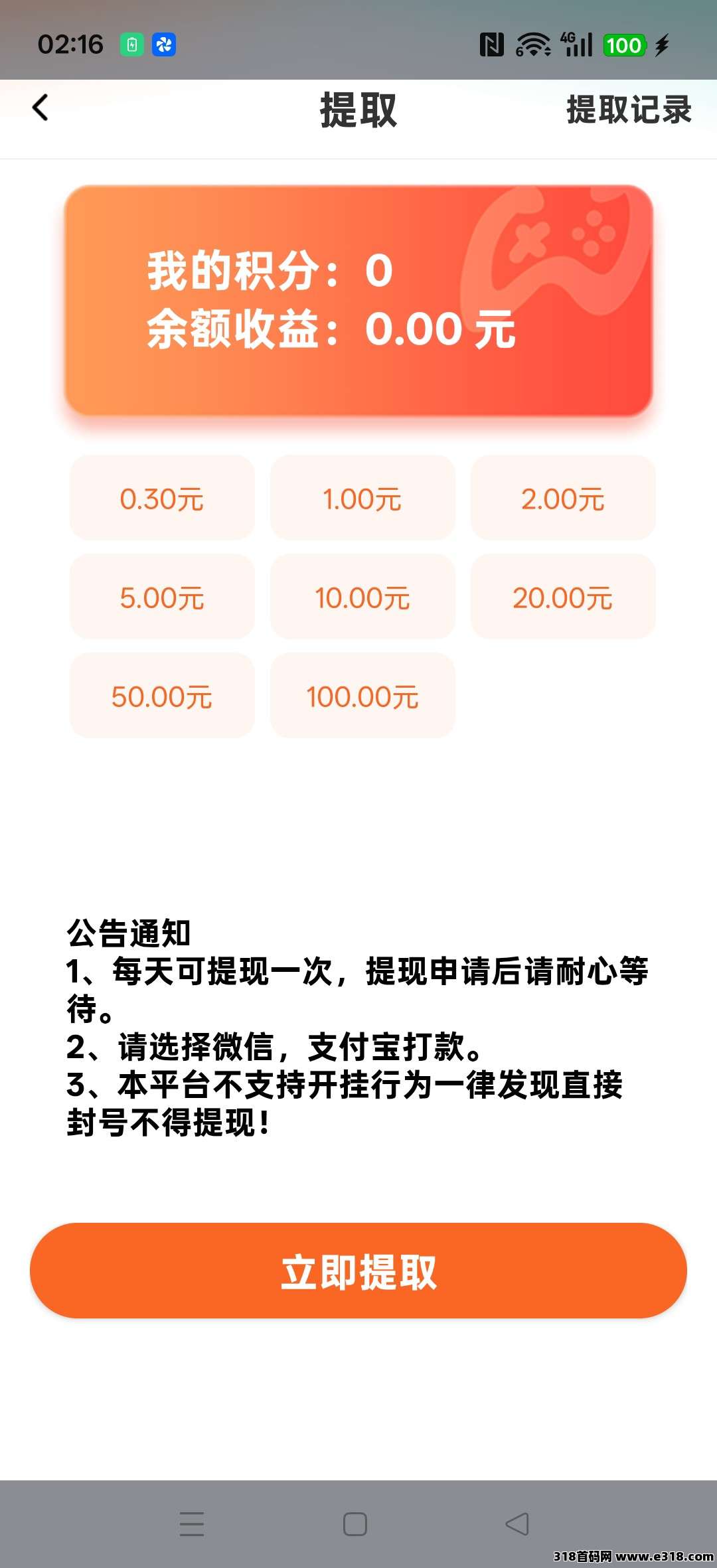Image resolution: width=717 pixels, height=1568 pixels.
Task: Choose 100.00元 withdrawal amount
Action: click(x=362, y=696)
